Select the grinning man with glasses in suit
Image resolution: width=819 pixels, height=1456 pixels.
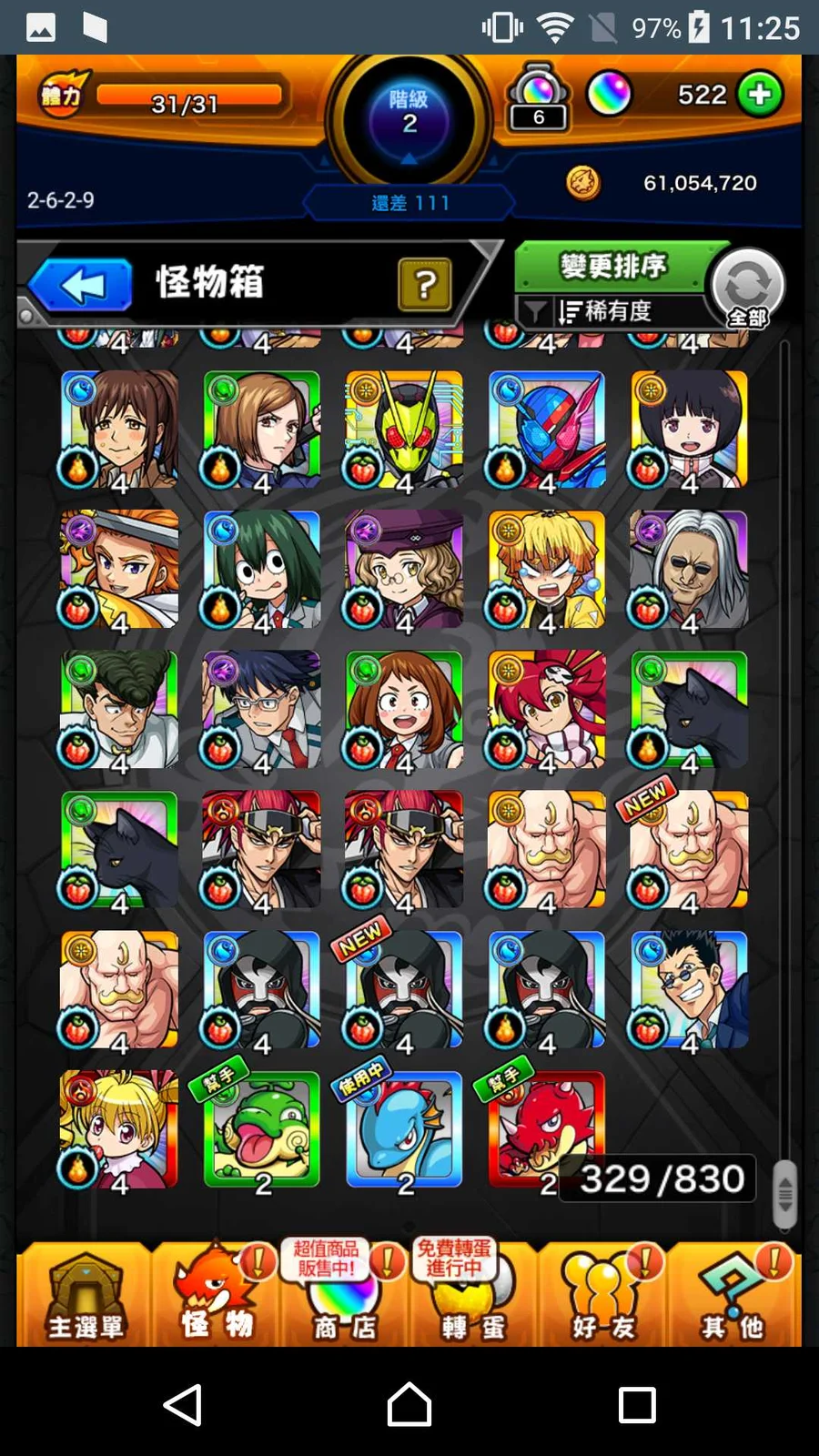689,990
